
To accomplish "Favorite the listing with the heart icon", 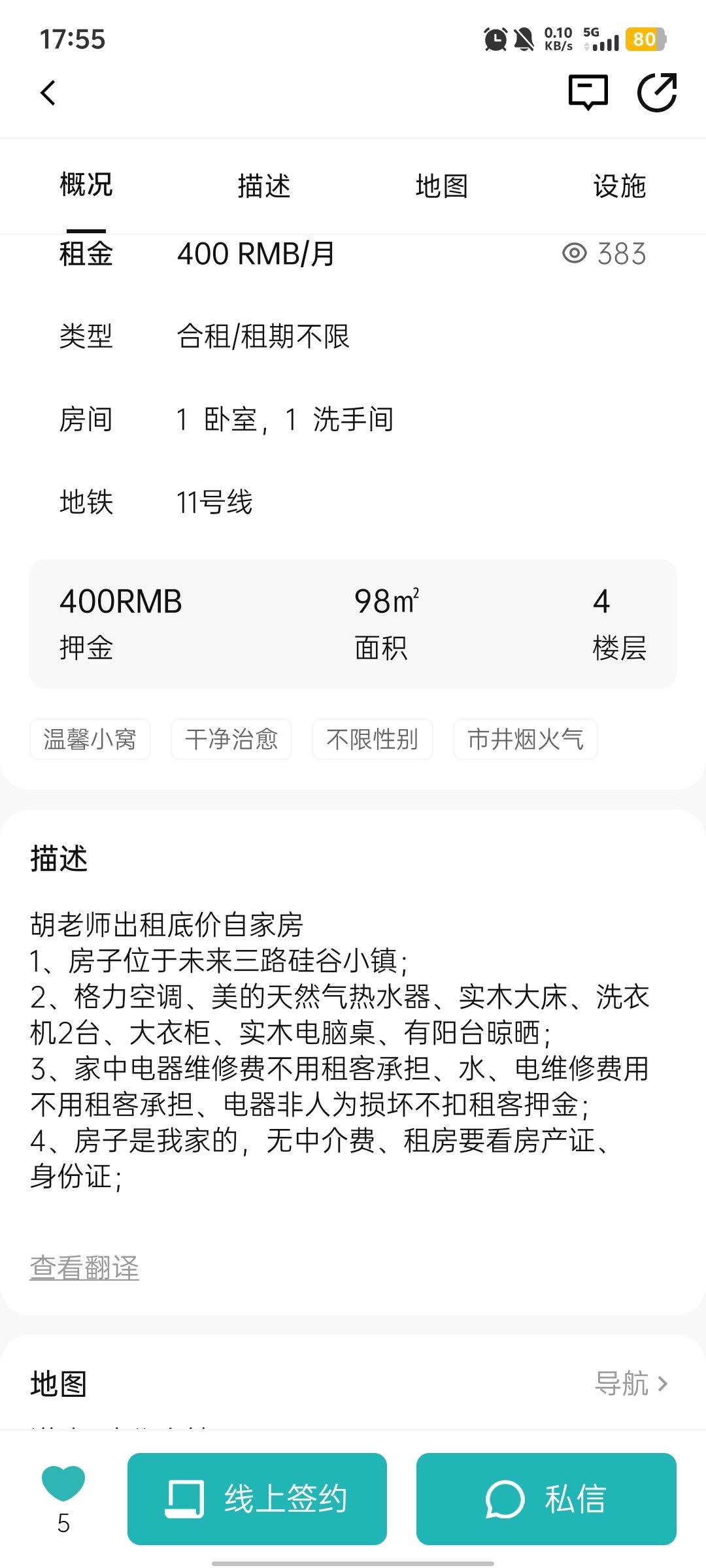I will tap(63, 1483).
